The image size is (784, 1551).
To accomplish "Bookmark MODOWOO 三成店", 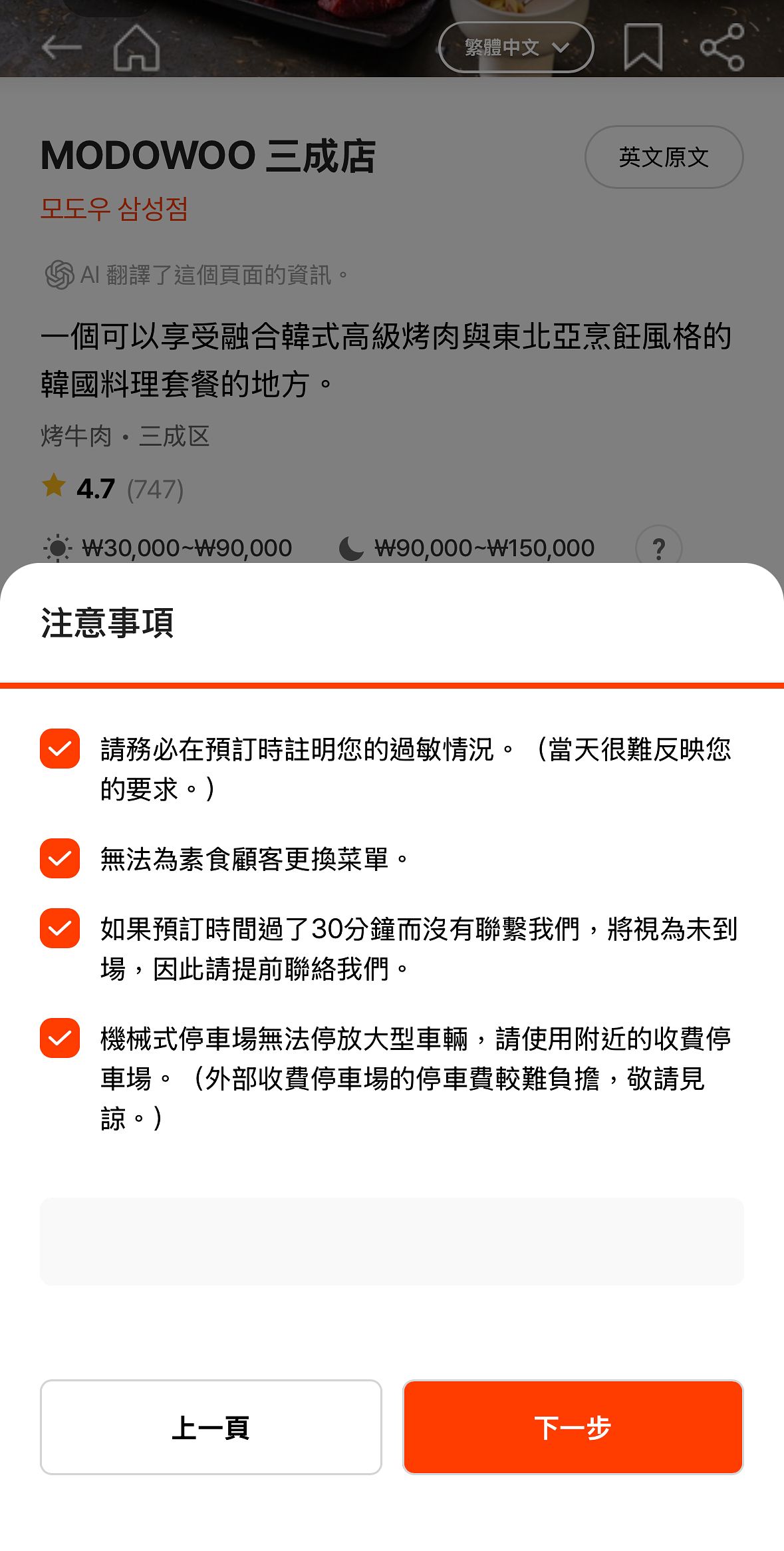I will click(x=643, y=47).
